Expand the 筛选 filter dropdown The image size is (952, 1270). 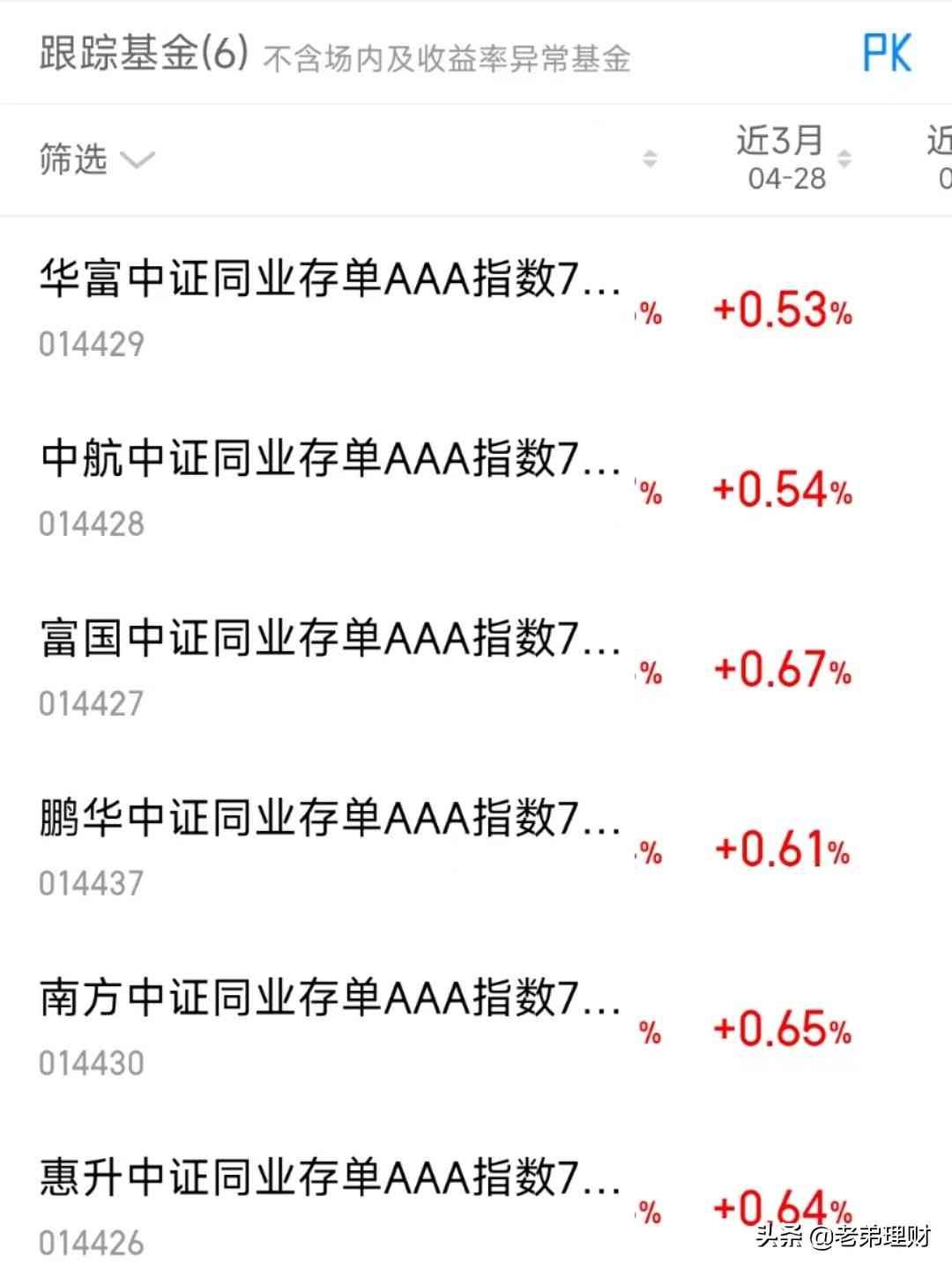pos(96,160)
